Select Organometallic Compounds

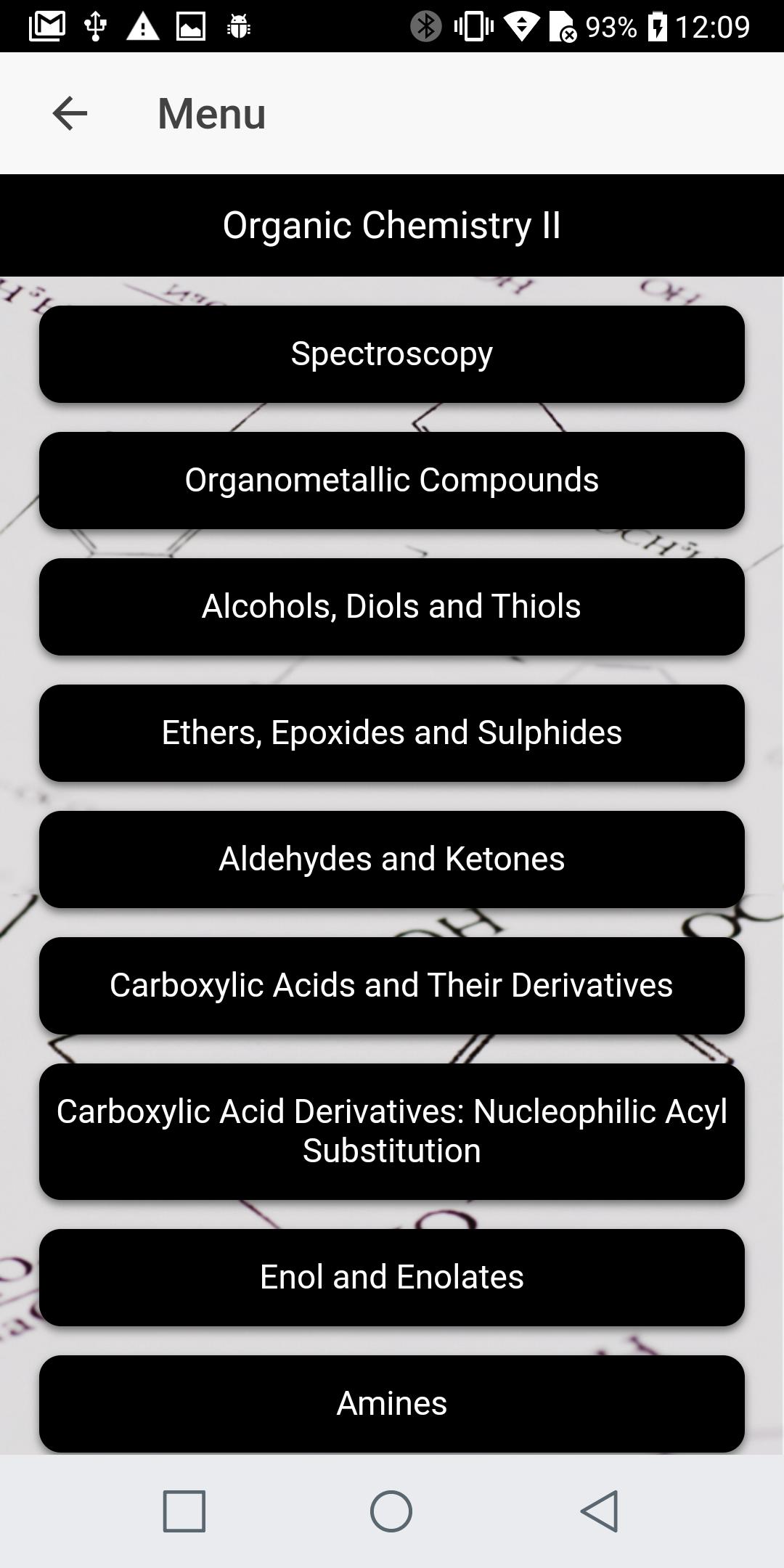392,481
